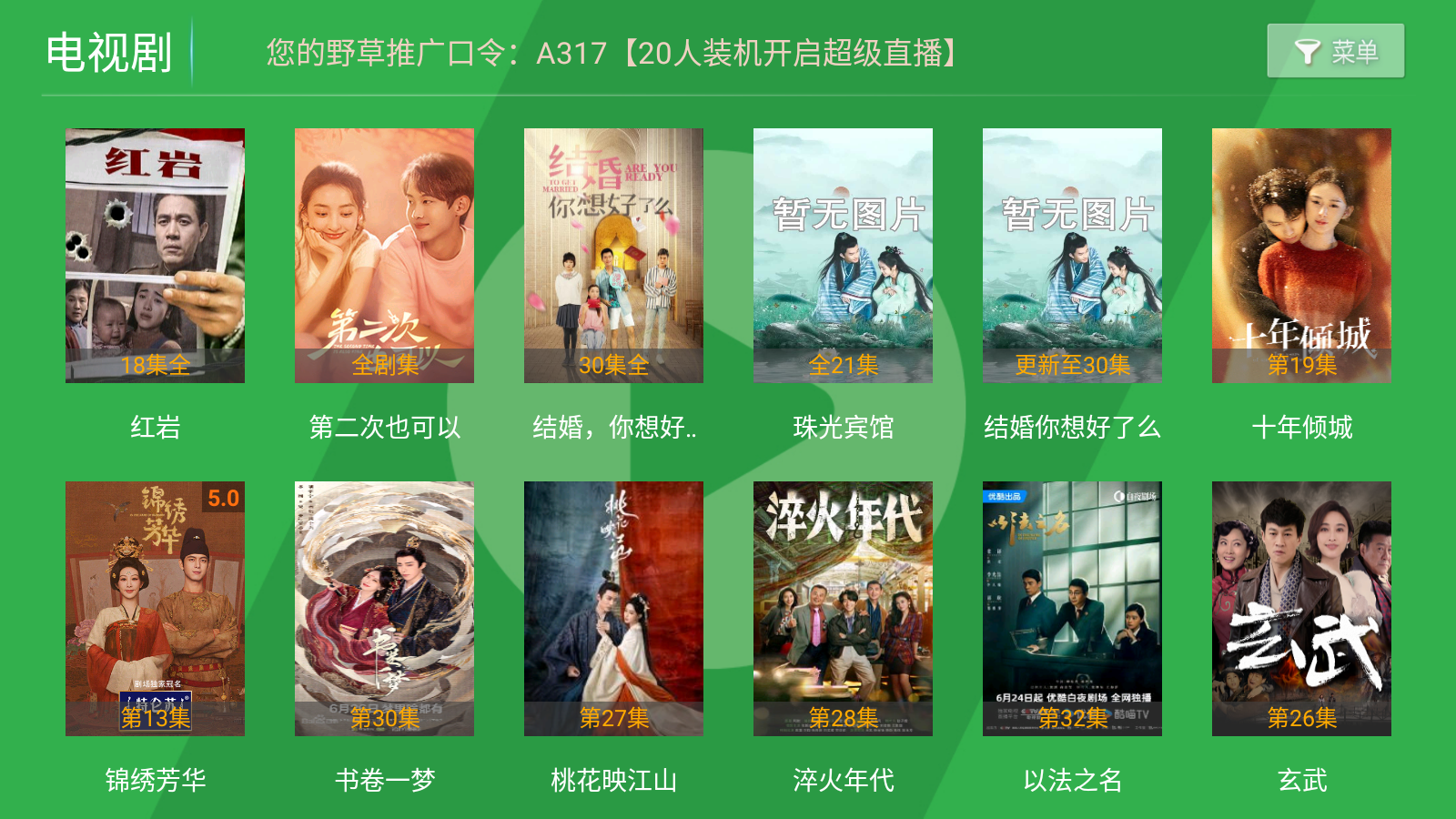Image resolution: width=1456 pixels, height=819 pixels.
Task: Open the 菜单 filter menu
Action: (1335, 51)
